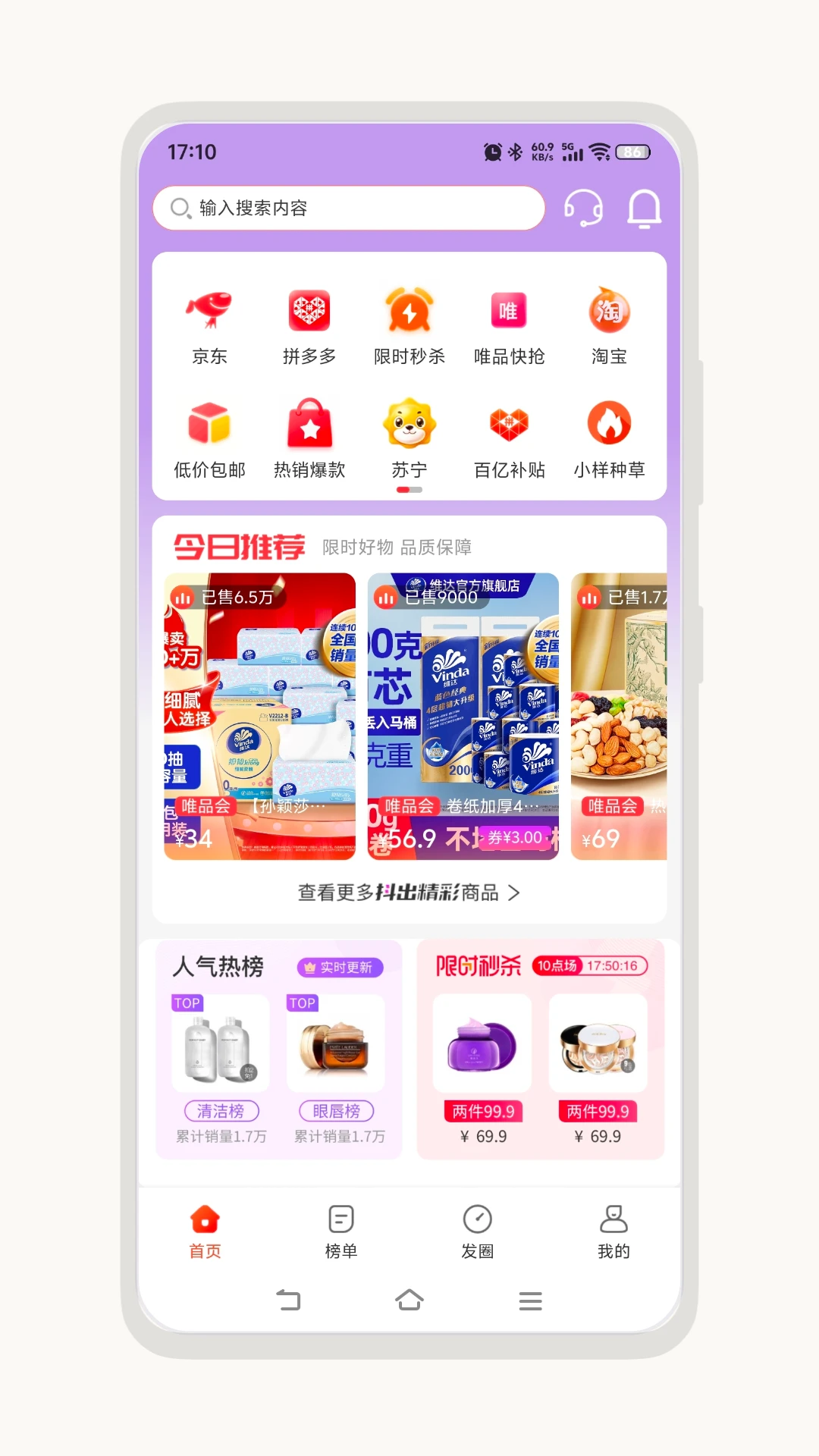Open the notifications bell
Screen dimensions: 819x1456
(644, 209)
